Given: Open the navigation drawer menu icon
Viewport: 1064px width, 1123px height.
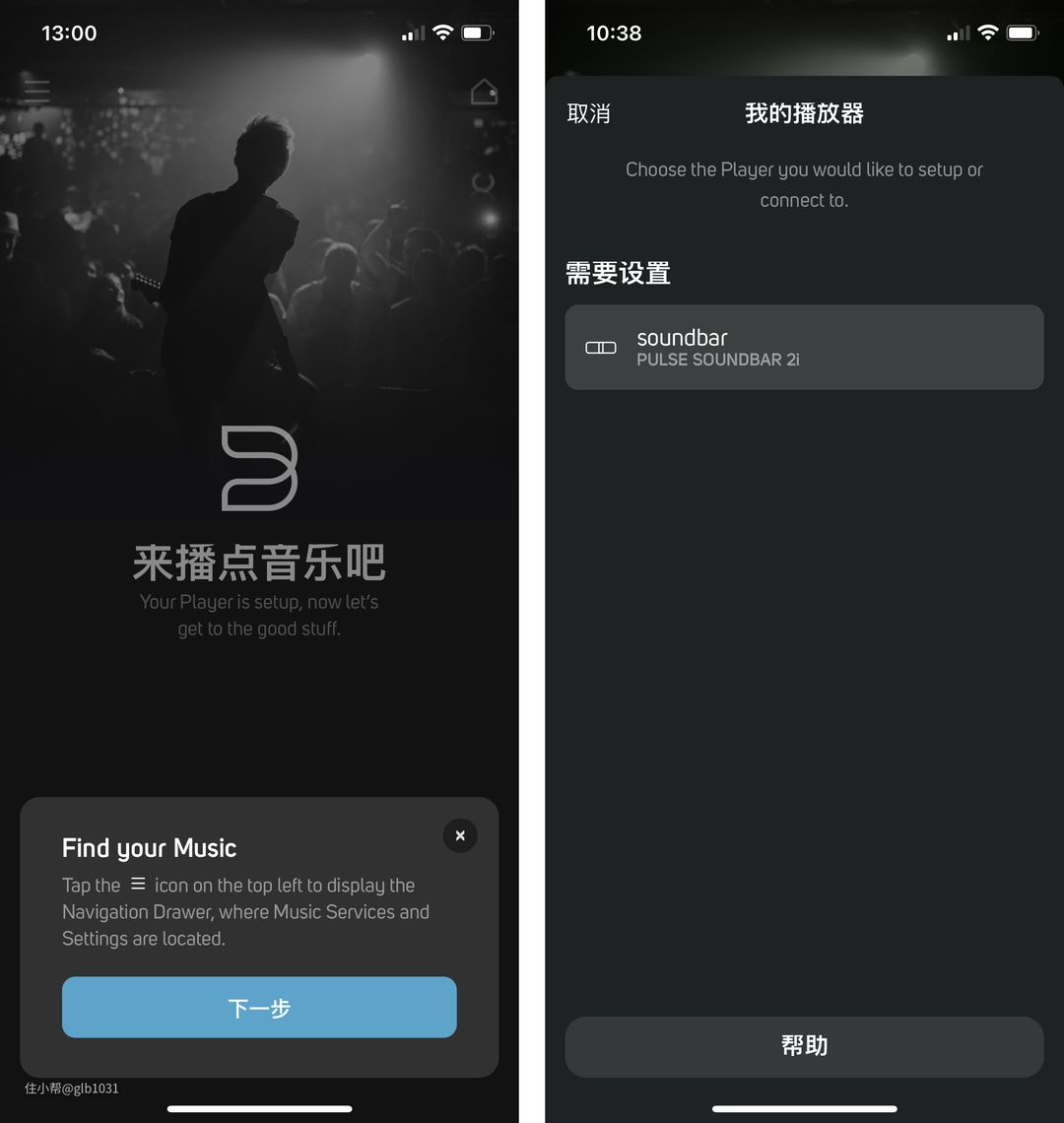Looking at the screenshot, I should click(x=37, y=92).
